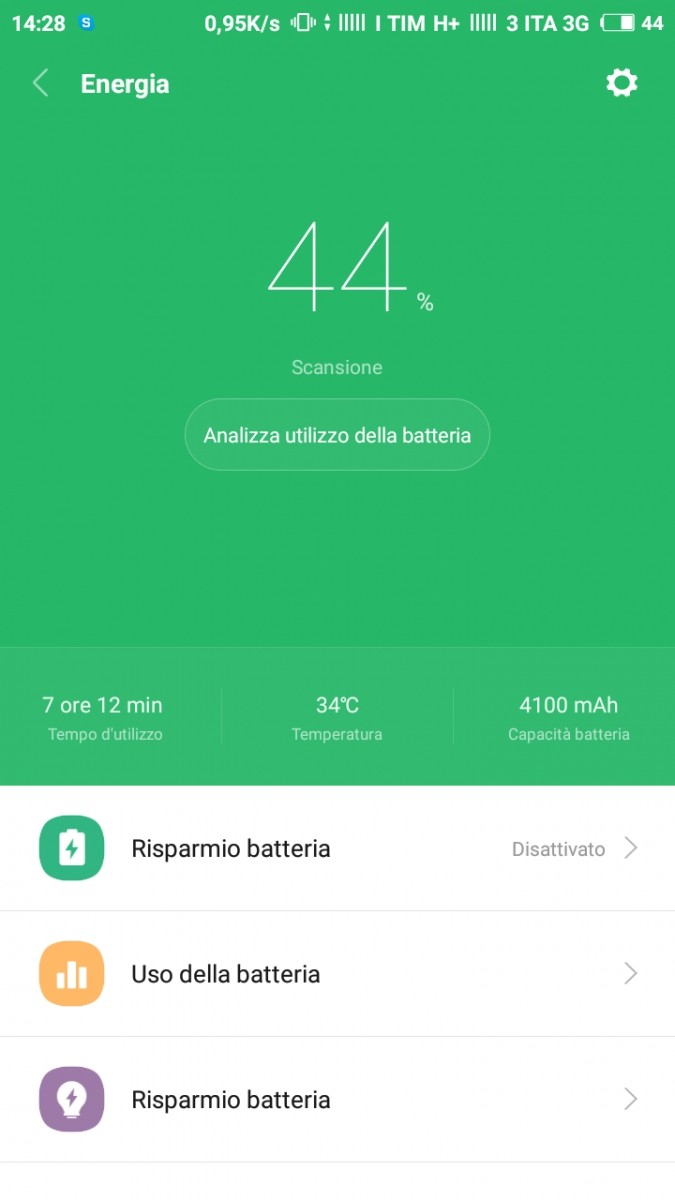Go back from the Energia screen
The width and height of the screenshot is (675, 1200).
[41, 83]
